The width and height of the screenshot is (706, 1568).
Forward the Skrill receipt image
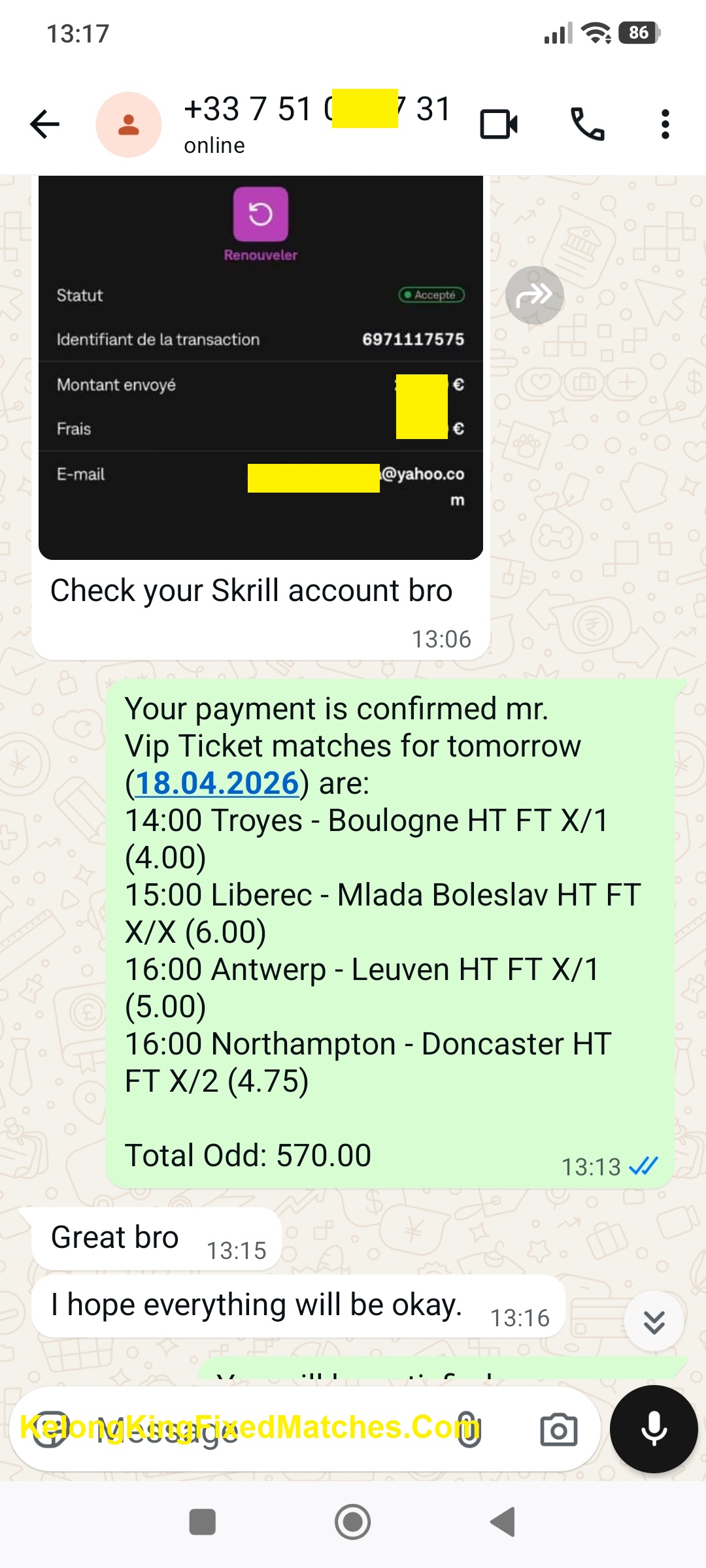[x=534, y=295]
